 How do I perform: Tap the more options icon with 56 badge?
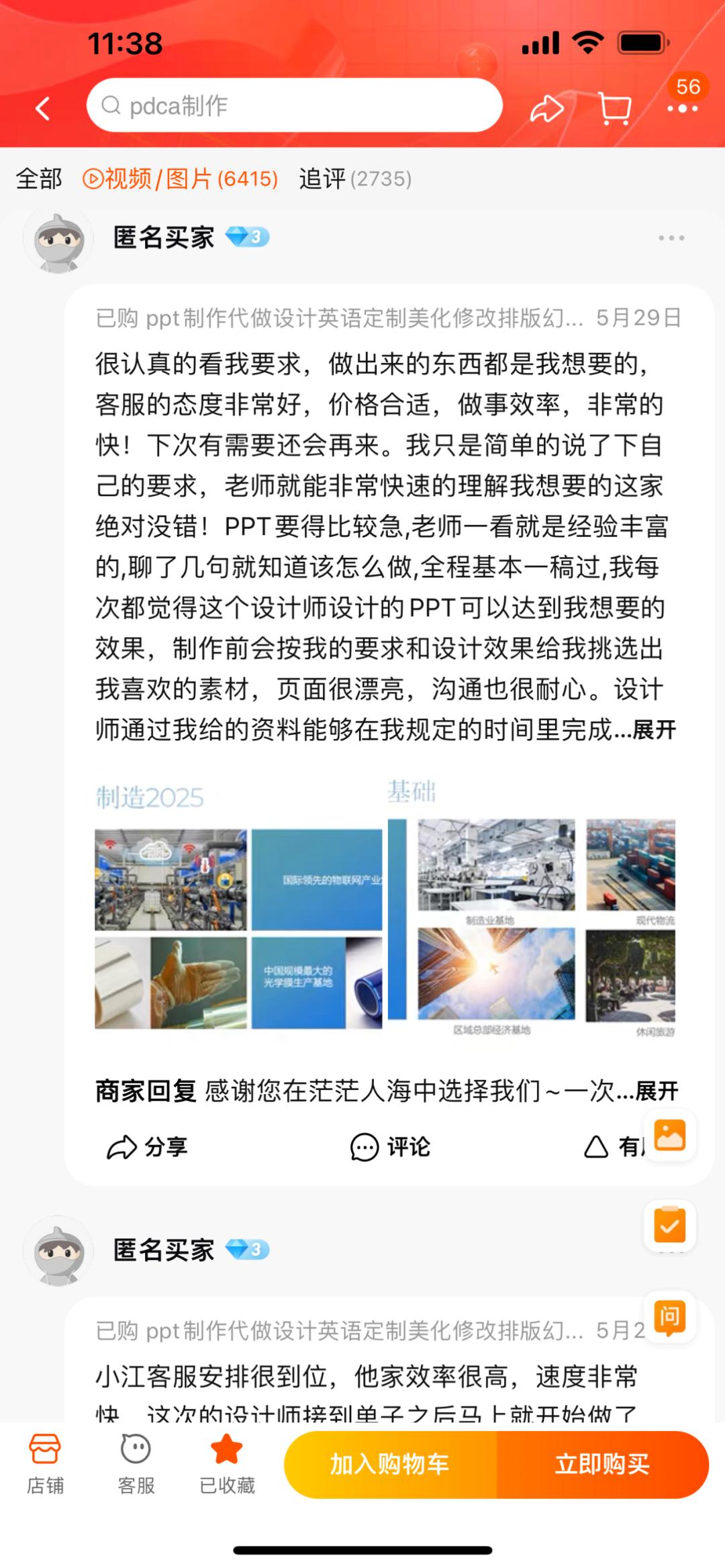[680, 107]
